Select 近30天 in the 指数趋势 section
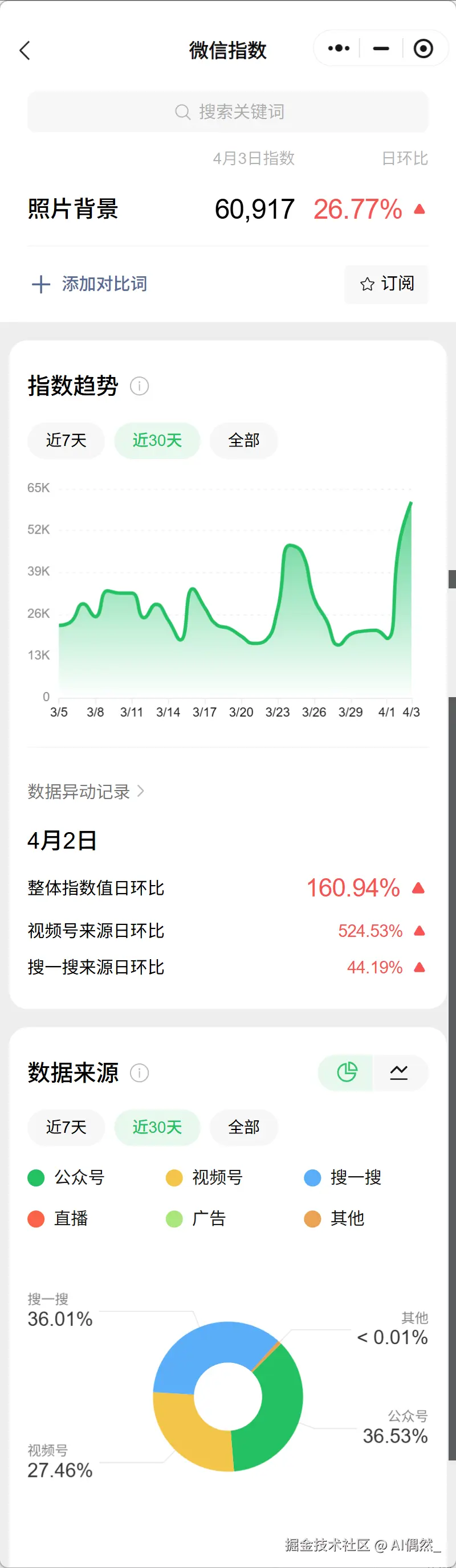Screen dimensions: 456x1568 (157, 440)
